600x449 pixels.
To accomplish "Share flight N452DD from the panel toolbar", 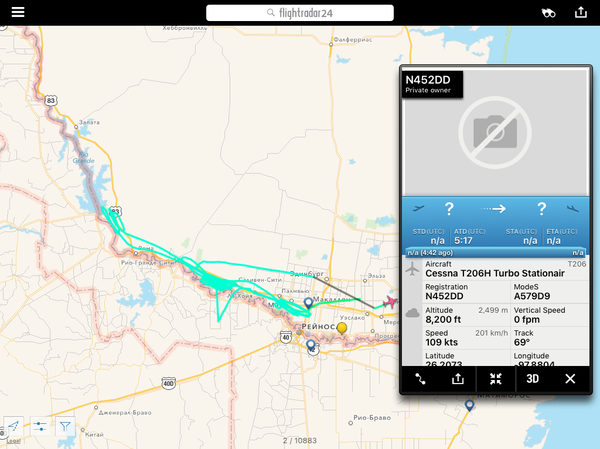I will click(x=458, y=379).
